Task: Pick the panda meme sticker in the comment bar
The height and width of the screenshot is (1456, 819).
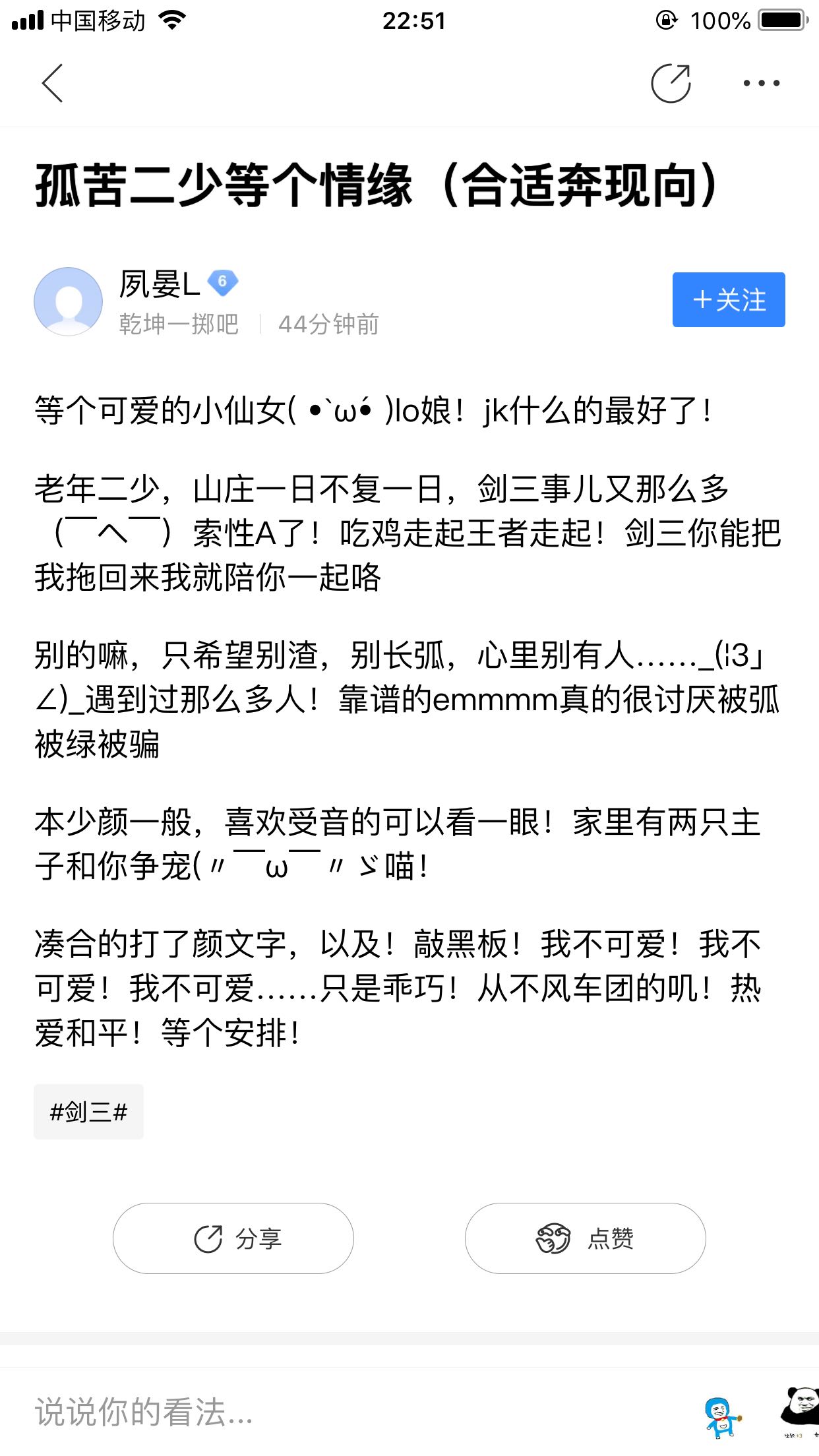Action: (x=801, y=1412)
